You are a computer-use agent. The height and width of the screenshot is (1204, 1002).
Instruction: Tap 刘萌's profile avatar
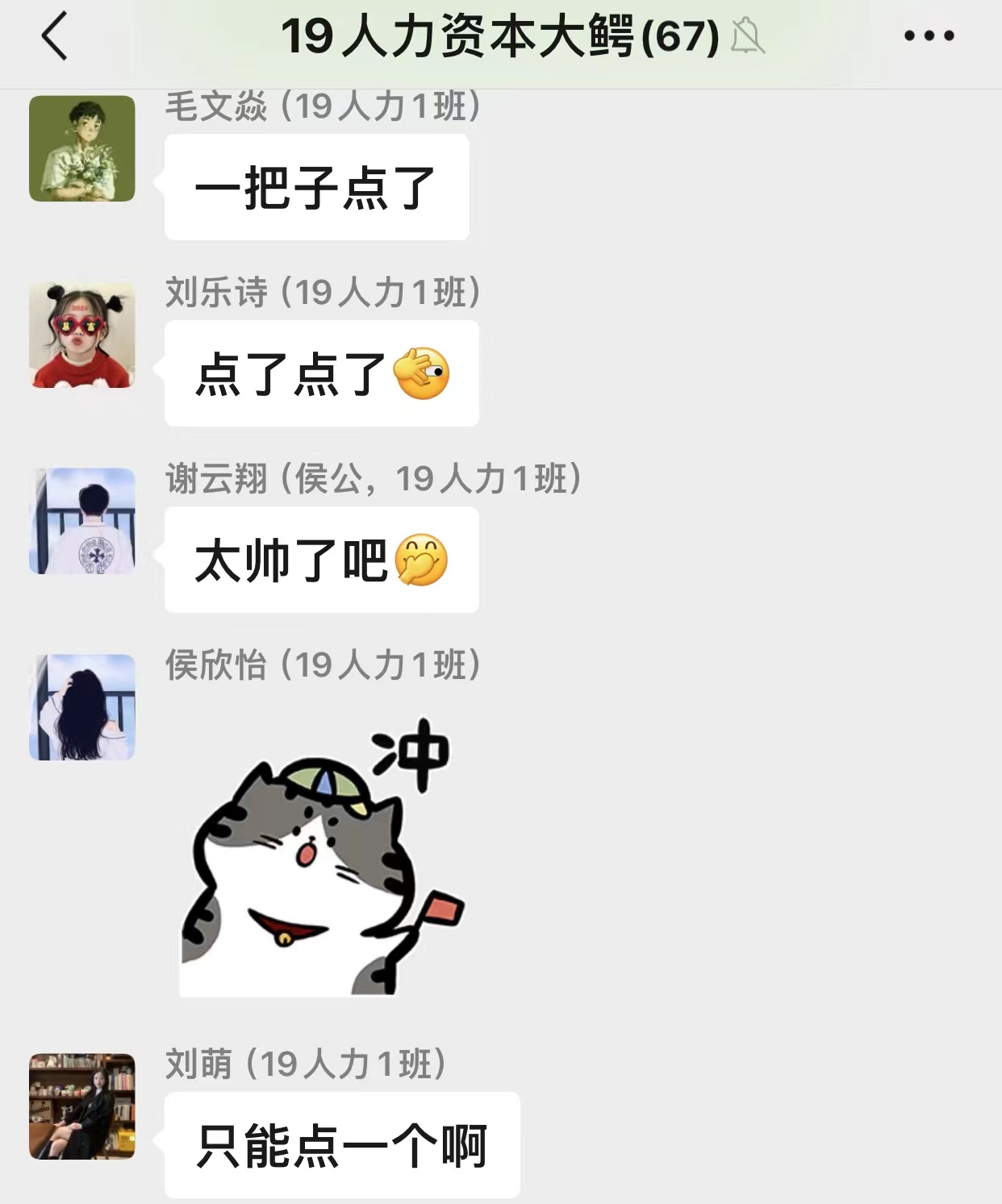pyautogui.click(x=82, y=1106)
